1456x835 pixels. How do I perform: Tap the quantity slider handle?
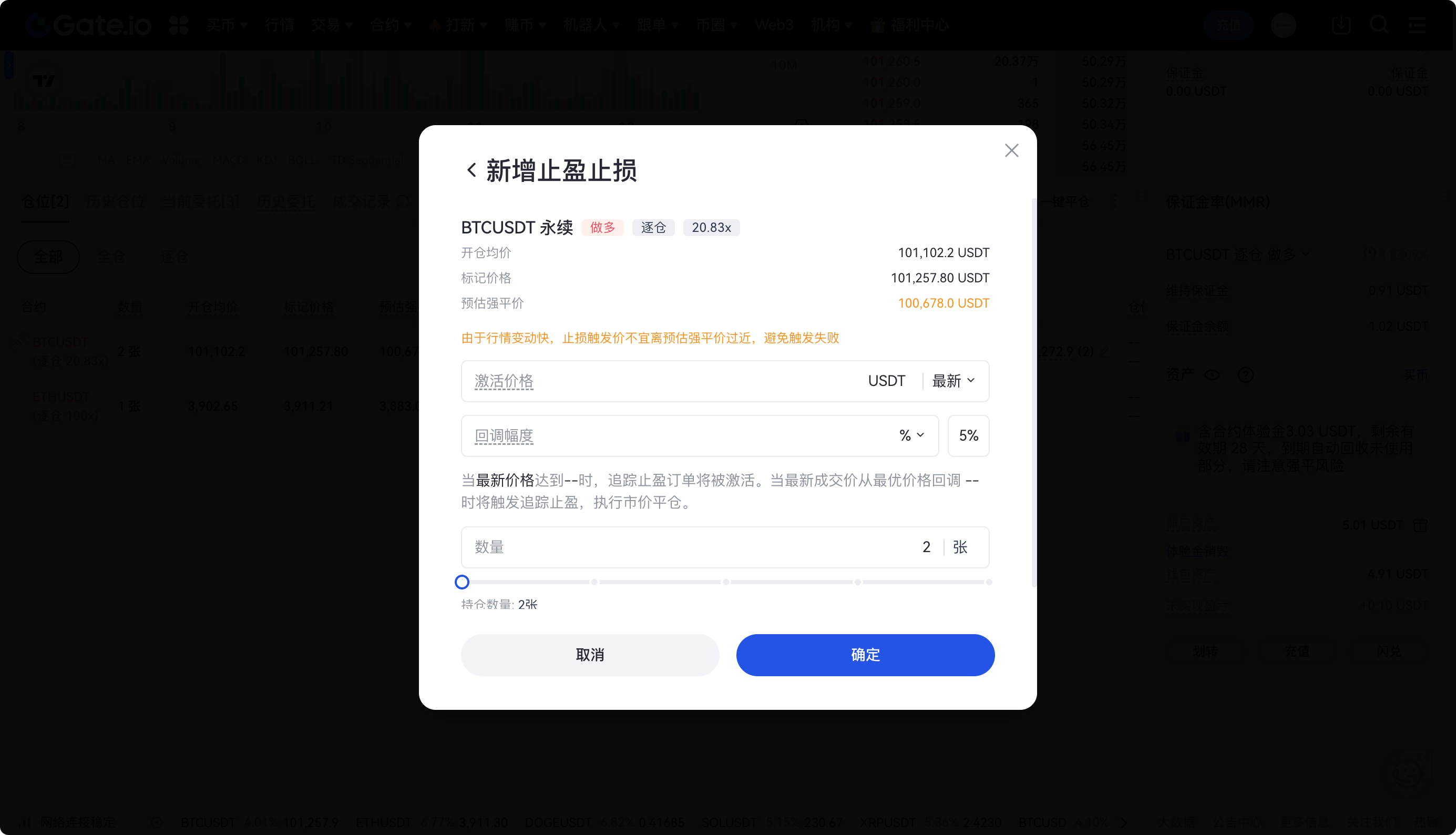tap(462, 582)
